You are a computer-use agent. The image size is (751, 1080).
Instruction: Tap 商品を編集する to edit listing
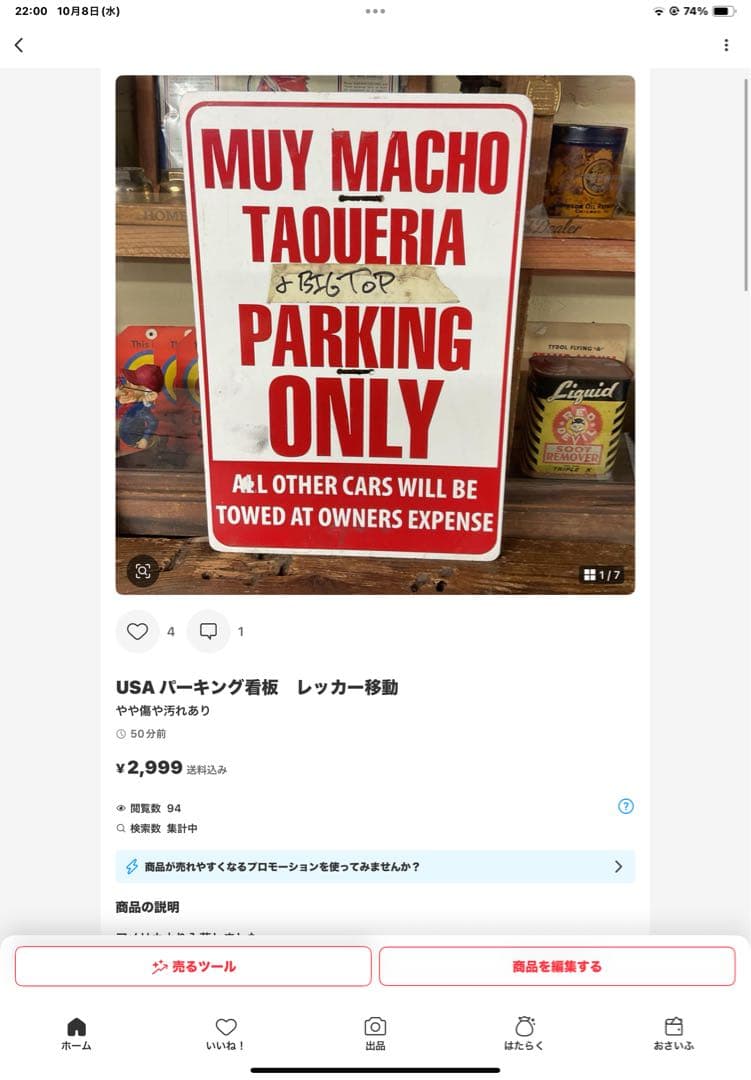tap(557, 966)
